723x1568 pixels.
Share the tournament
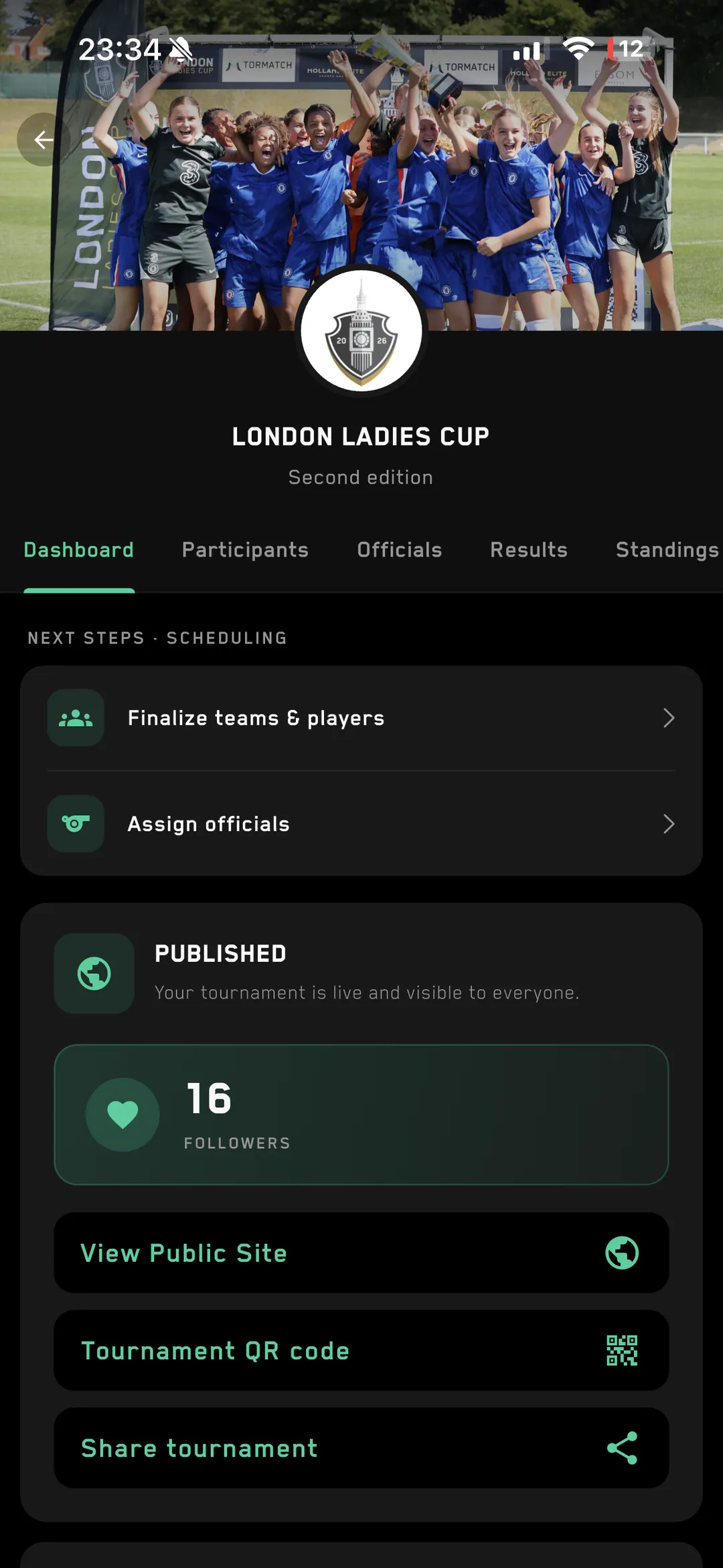point(361,1448)
